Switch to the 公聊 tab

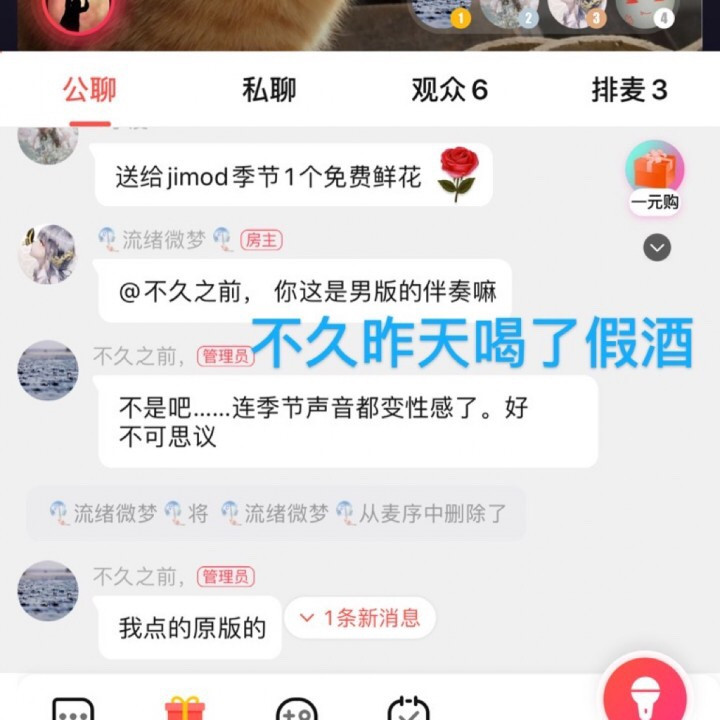tap(90, 90)
